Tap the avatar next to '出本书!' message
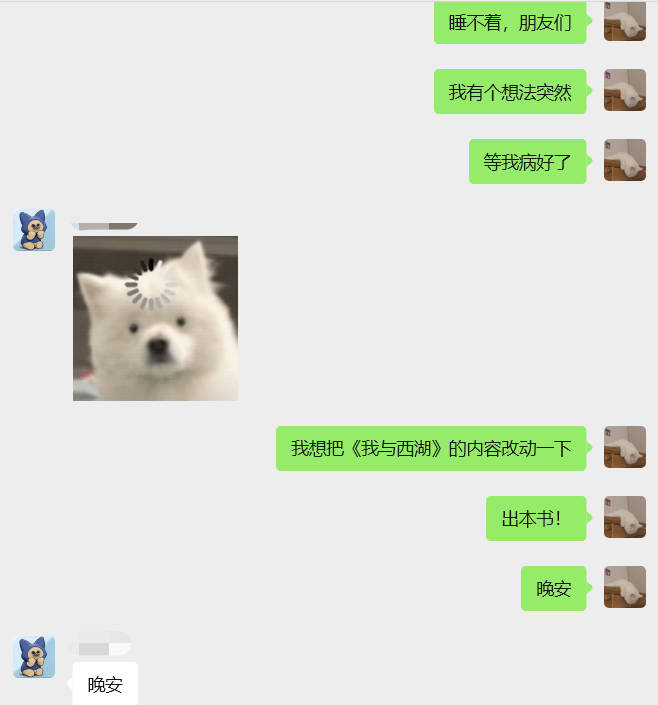 (x=625, y=517)
